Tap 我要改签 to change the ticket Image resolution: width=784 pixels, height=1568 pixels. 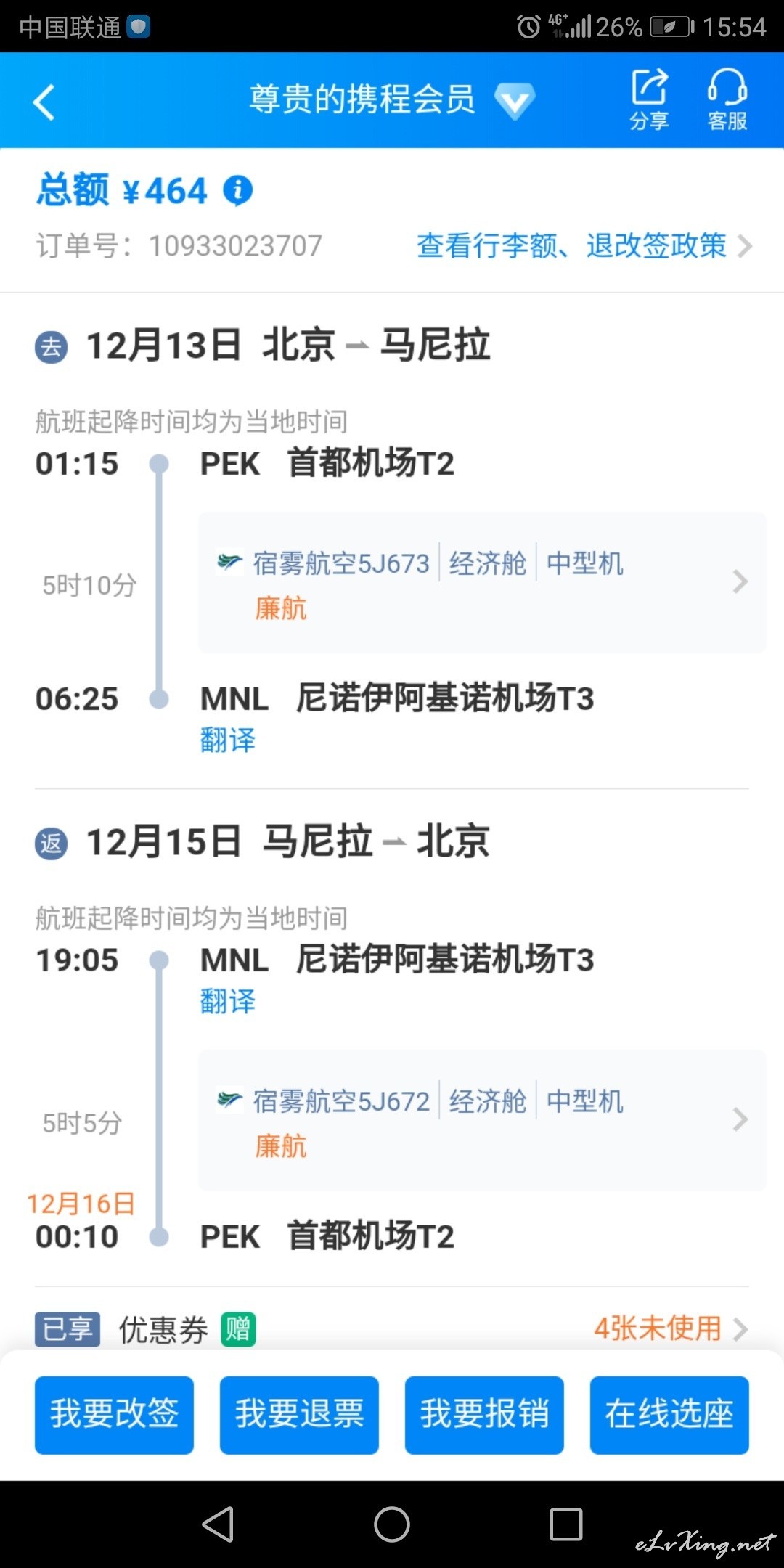pyautogui.click(x=114, y=1415)
